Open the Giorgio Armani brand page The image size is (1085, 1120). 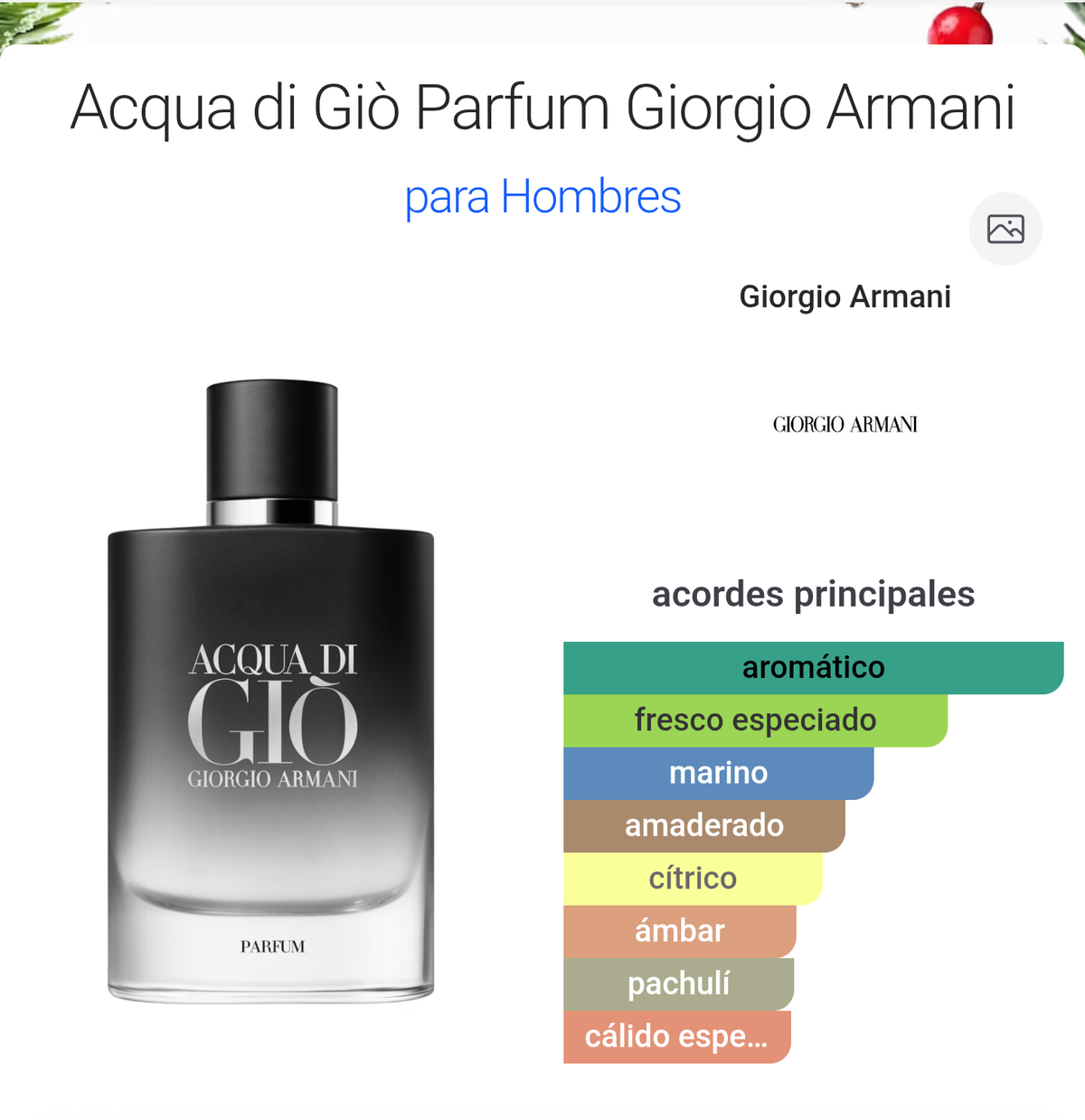844,297
